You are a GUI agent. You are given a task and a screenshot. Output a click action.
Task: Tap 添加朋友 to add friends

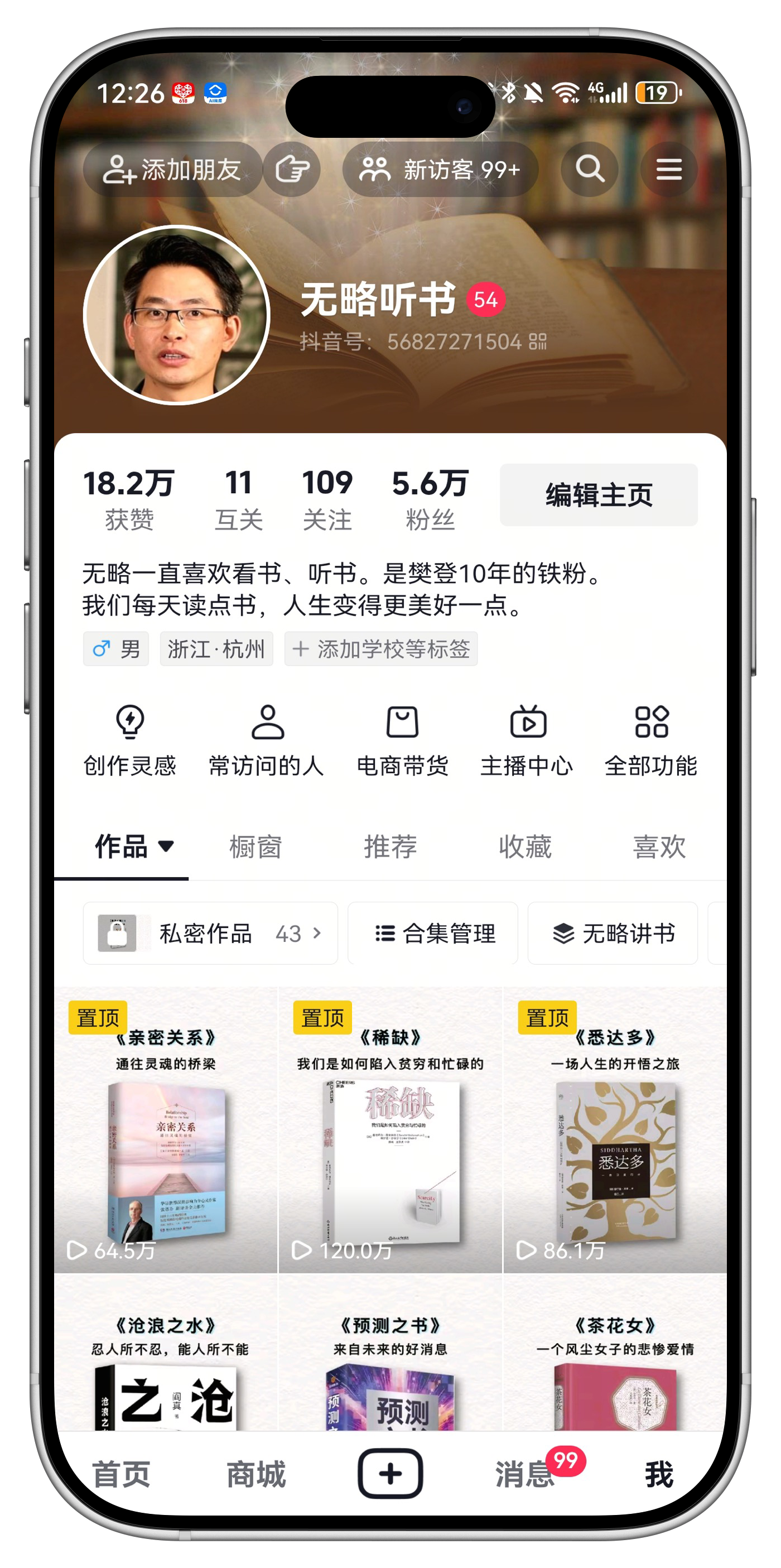tap(172, 169)
